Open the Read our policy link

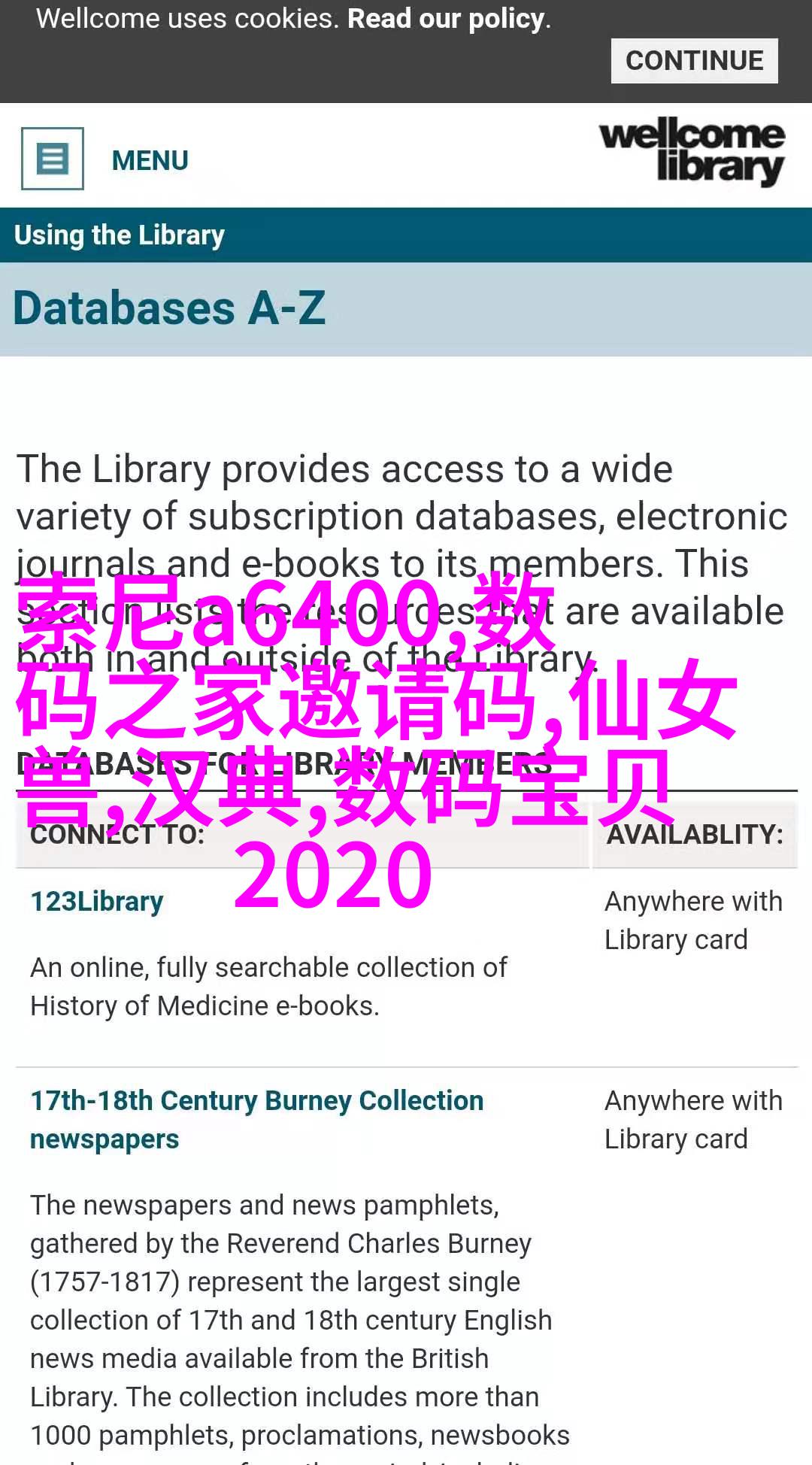tap(447, 19)
